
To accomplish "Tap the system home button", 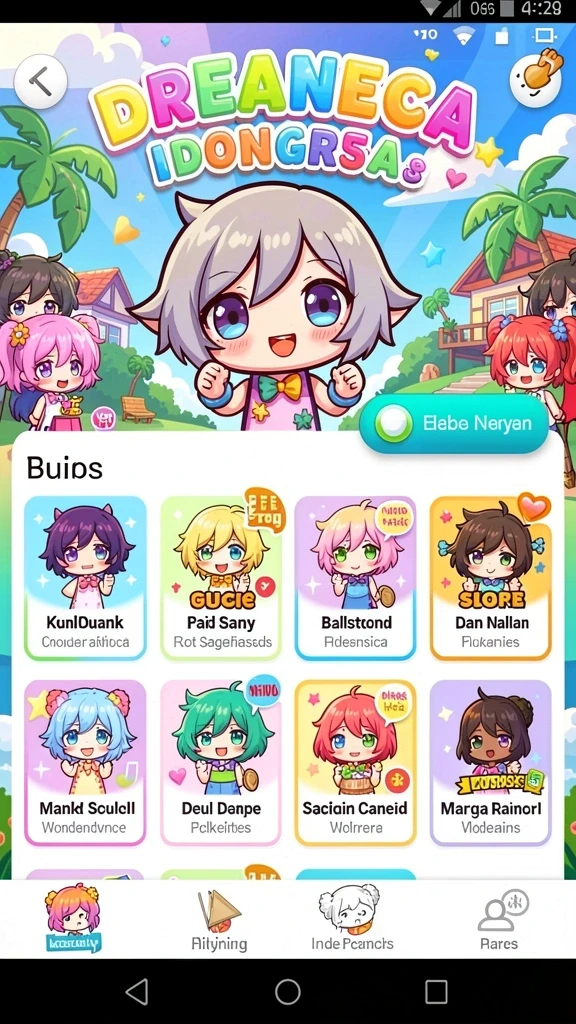I will pos(287,991).
